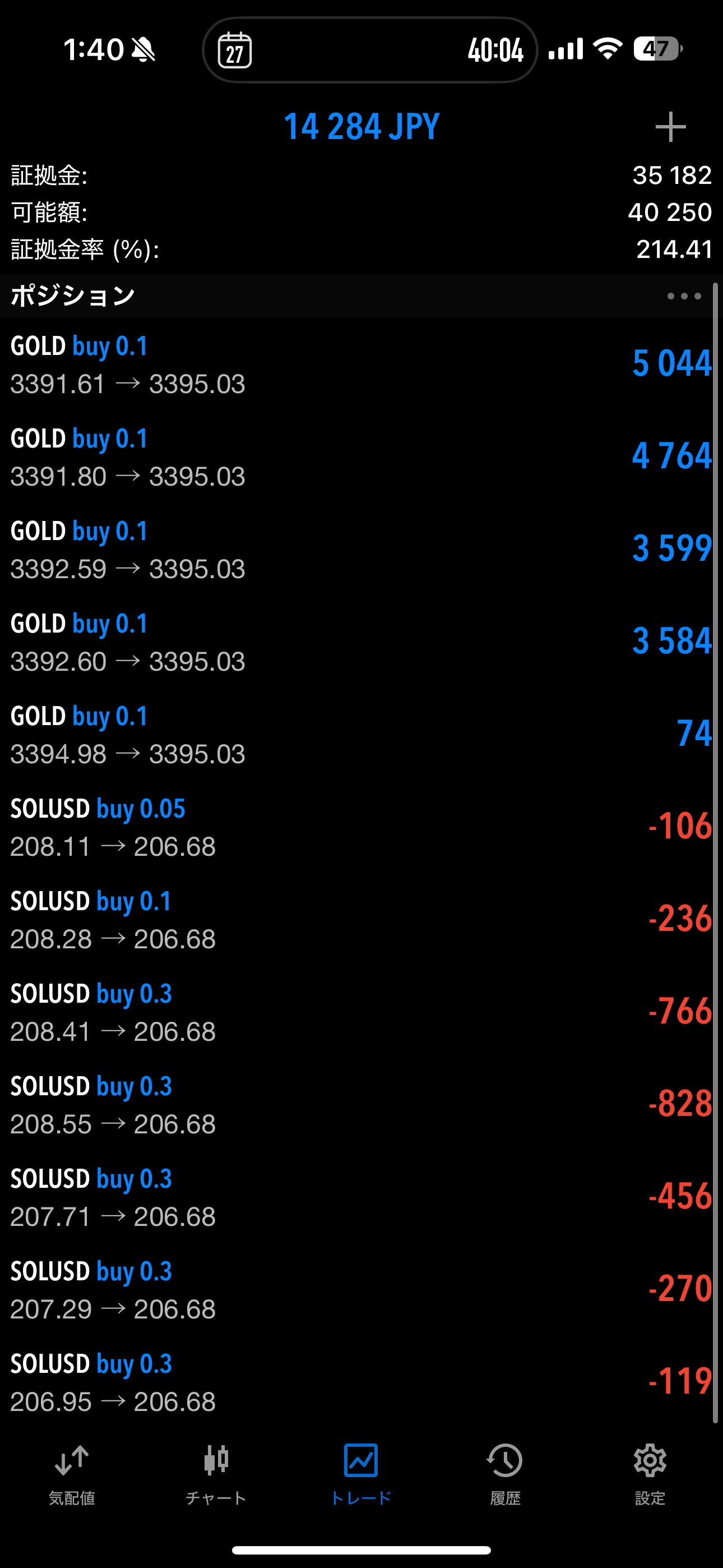This screenshot has width=723, height=1568.
Task: Open SOLUSD position opened at 206.95
Action: [361, 1382]
